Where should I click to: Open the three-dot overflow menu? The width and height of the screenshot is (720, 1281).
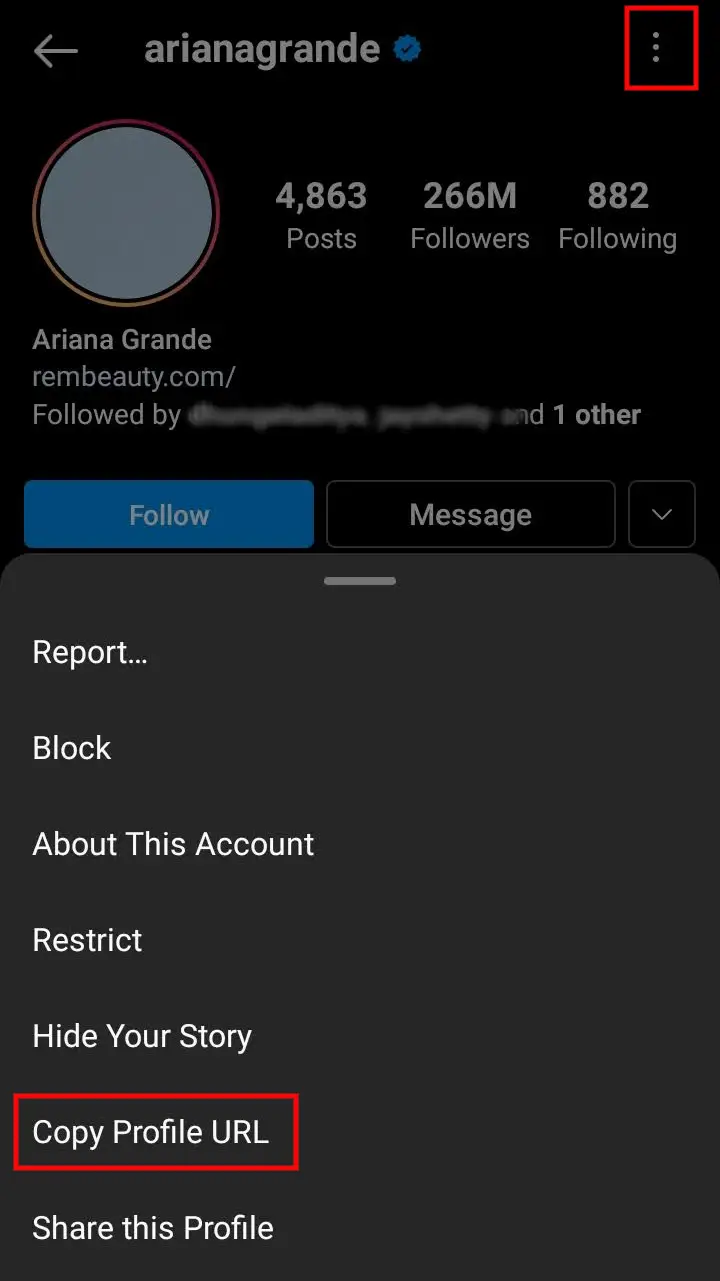click(656, 47)
